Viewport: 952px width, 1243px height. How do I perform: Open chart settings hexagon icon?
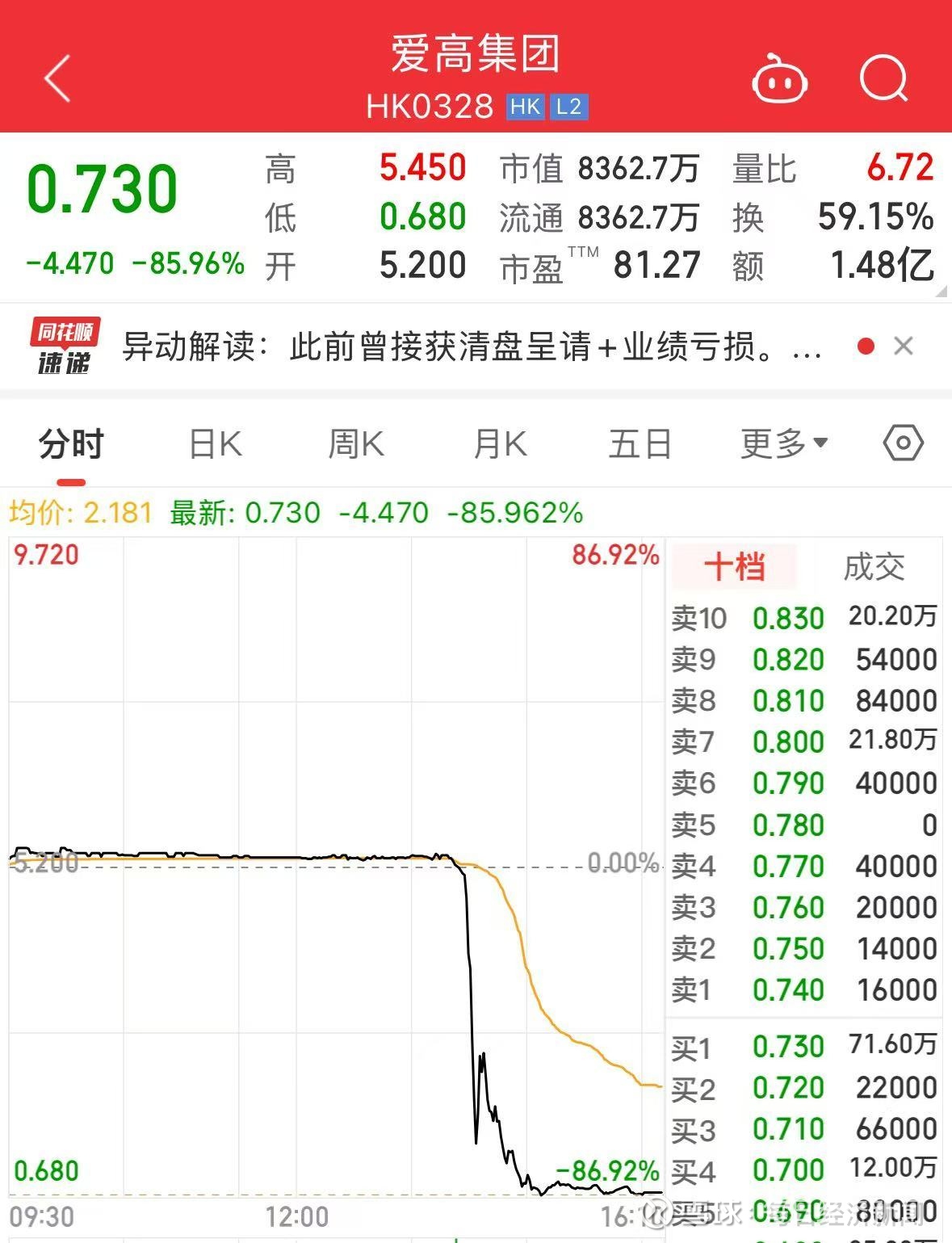click(903, 443)
